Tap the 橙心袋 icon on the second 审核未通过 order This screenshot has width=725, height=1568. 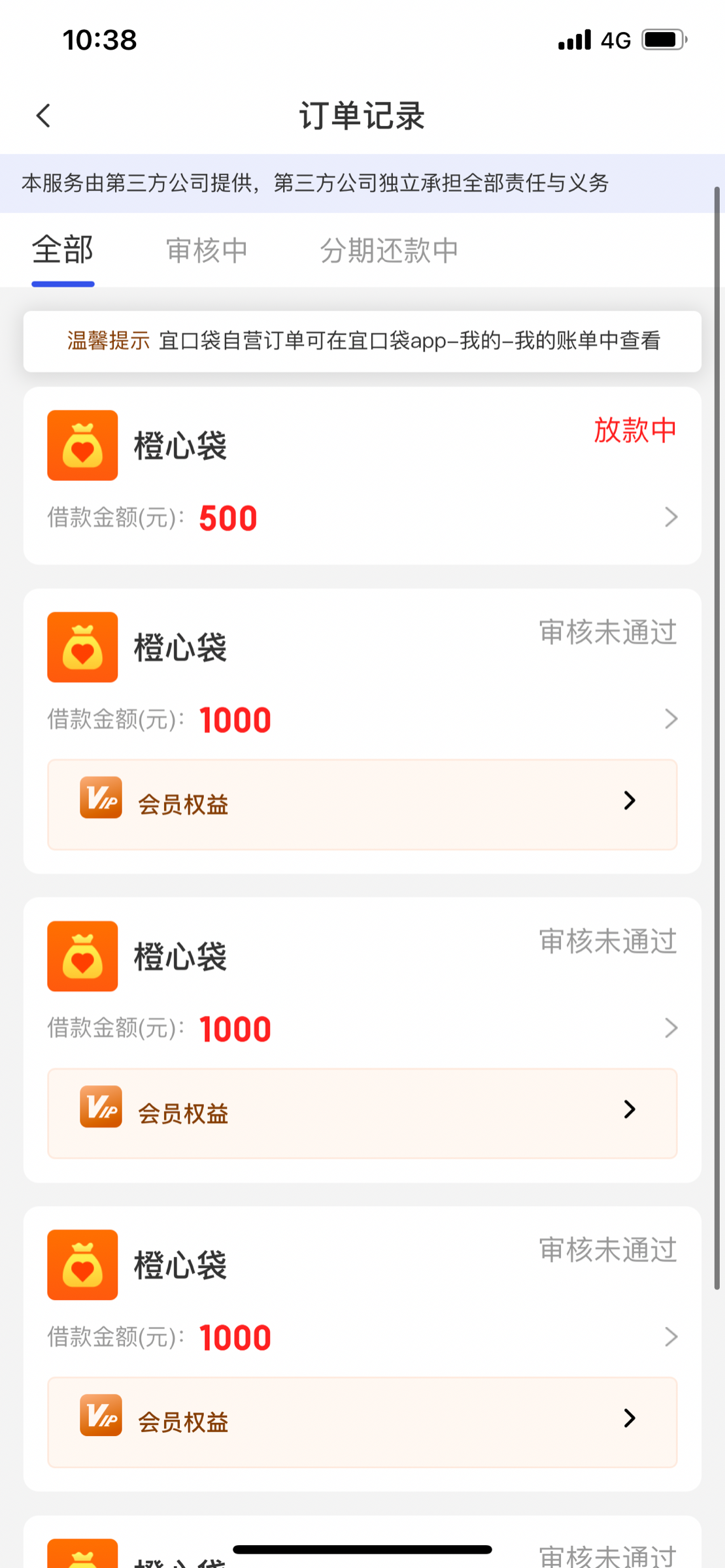tap(82, 956)
